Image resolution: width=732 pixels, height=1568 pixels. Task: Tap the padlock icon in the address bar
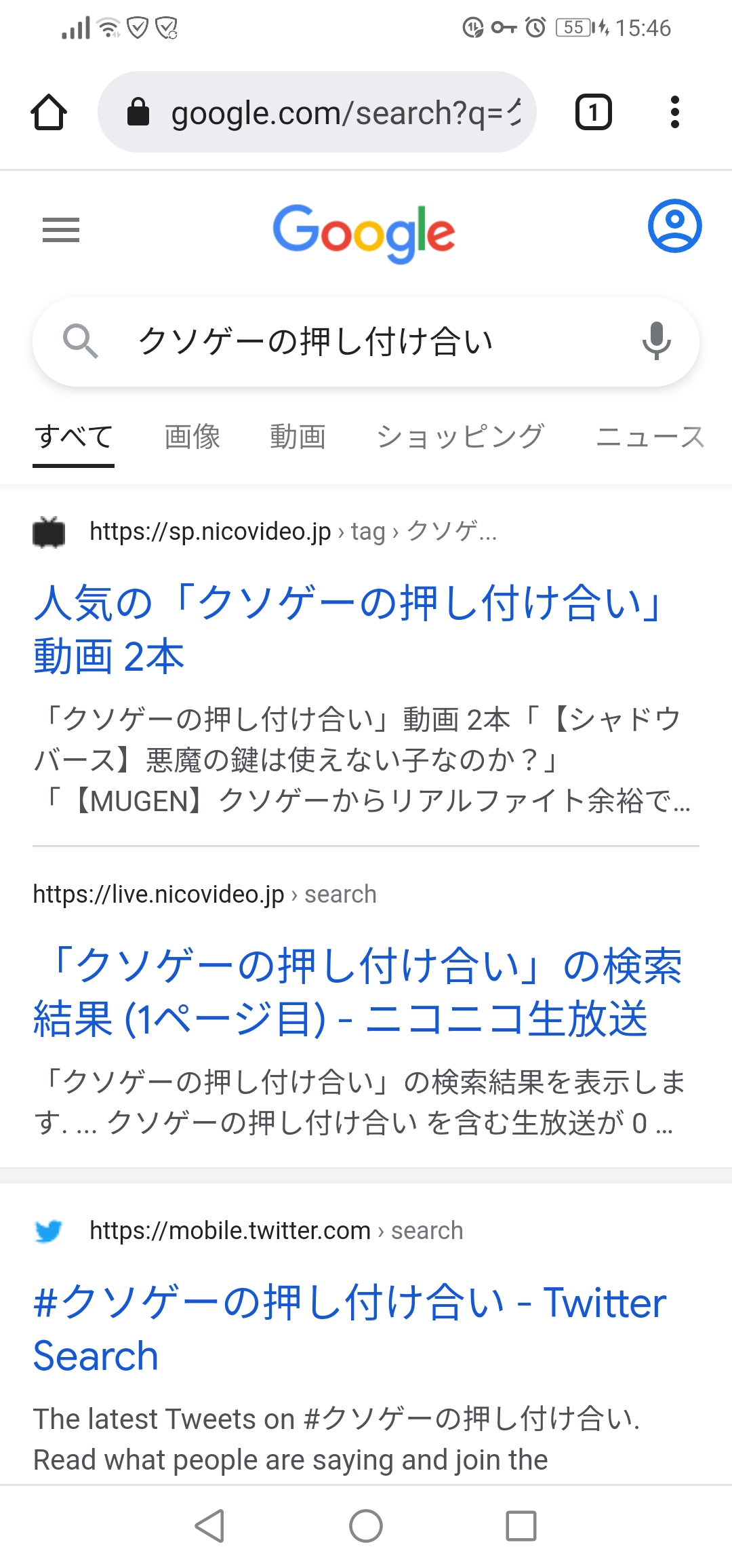click(138, 112)
